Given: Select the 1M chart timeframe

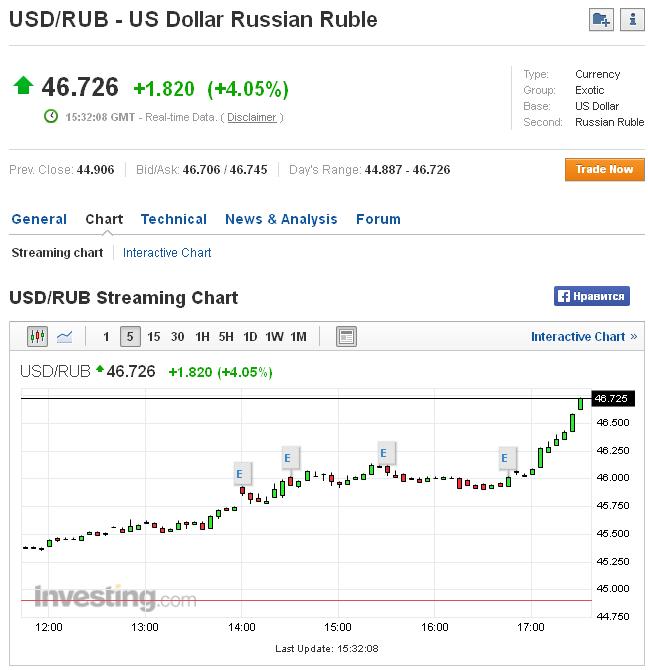Looking at the screenshot, I should click(x=298, y=337).
